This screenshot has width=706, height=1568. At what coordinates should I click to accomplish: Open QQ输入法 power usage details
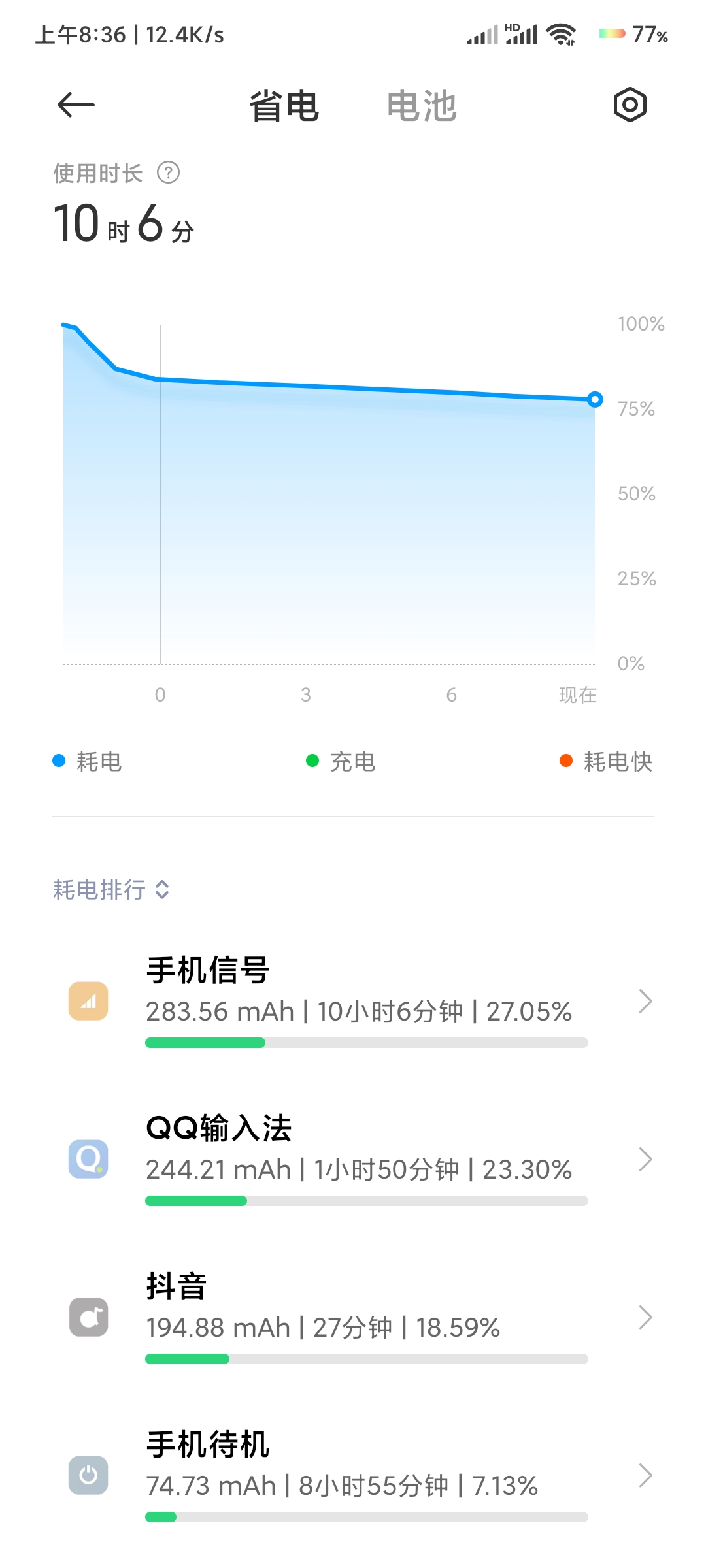tap(353, 1159)
